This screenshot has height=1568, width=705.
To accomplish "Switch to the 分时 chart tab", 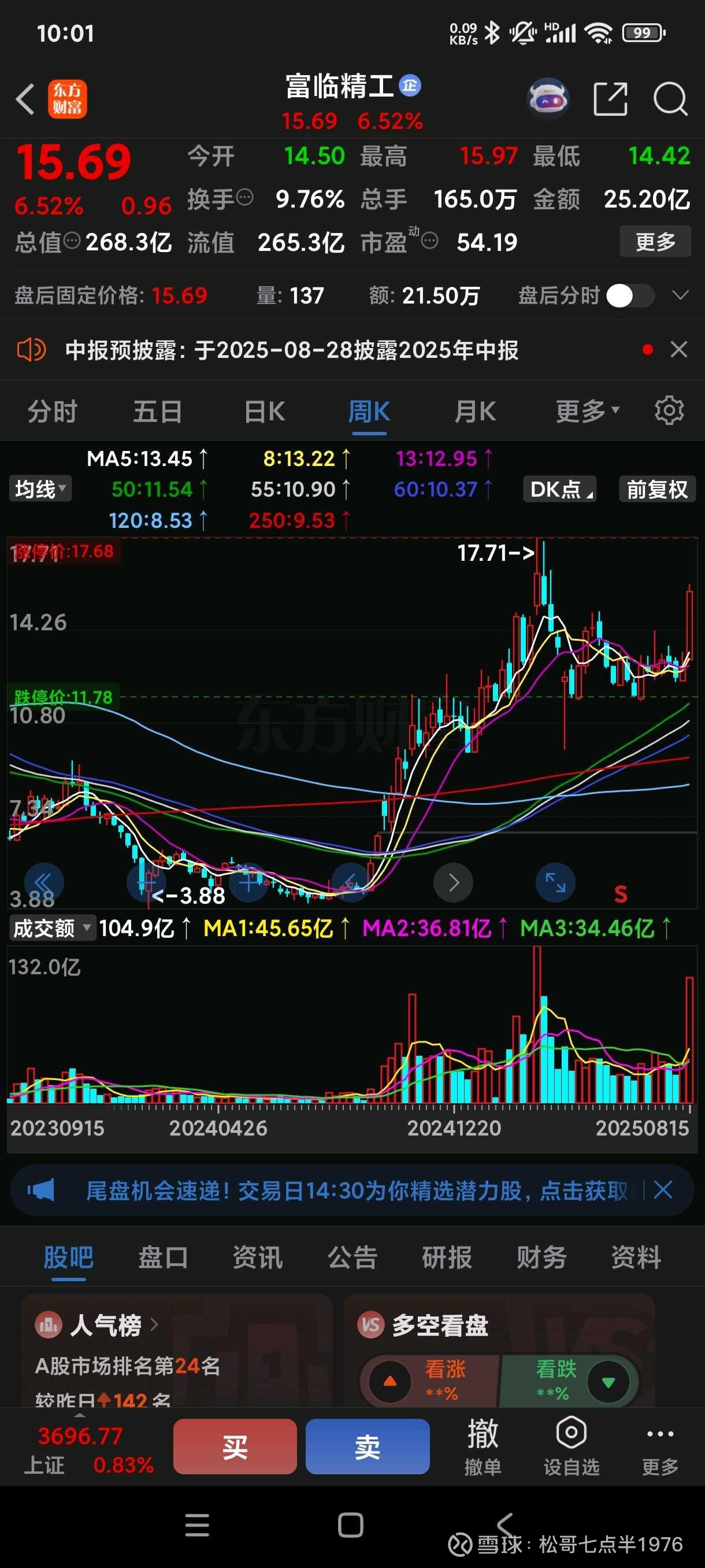I will click(x=53, y=412).
